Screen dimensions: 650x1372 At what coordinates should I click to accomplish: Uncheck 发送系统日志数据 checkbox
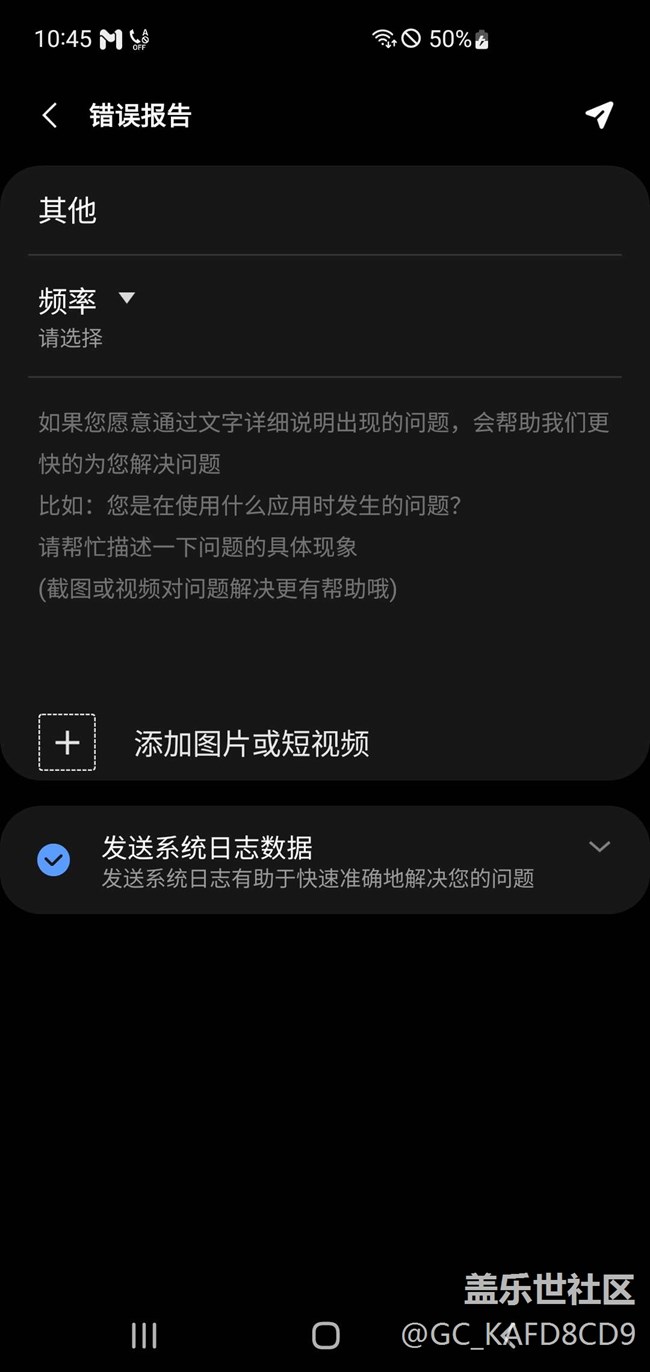click(x=53, y=860)
